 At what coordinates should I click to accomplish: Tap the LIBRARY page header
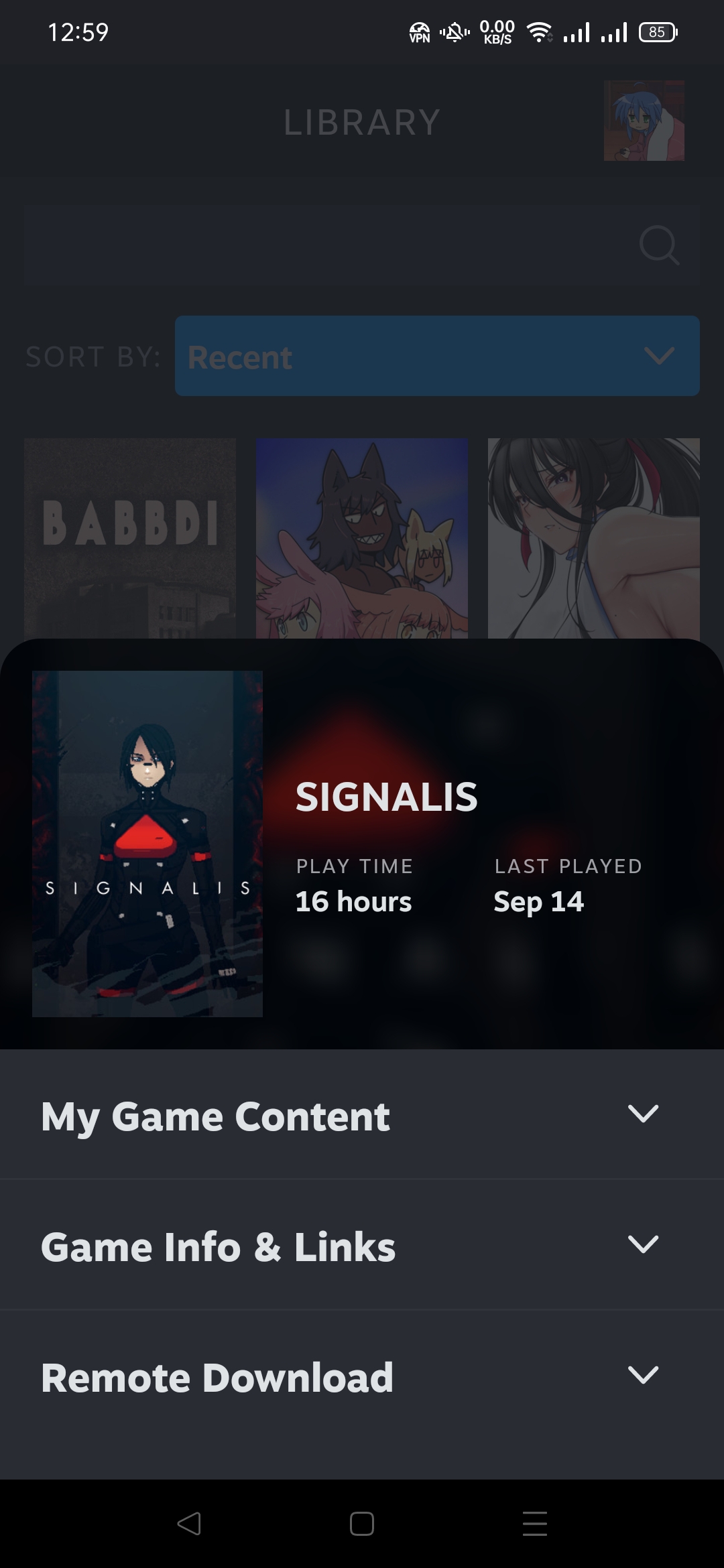tap(361, 122)
